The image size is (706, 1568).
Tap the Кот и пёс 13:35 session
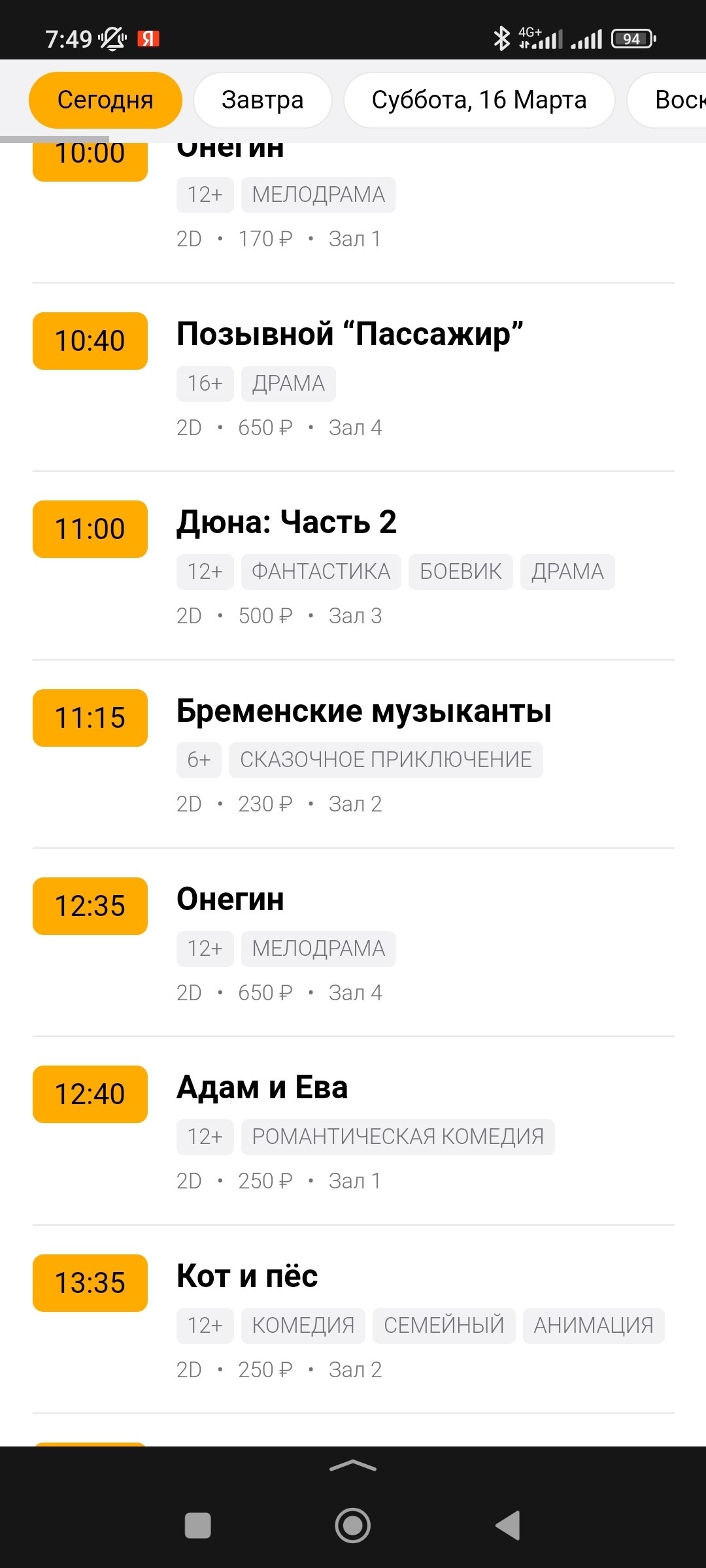90,1283
